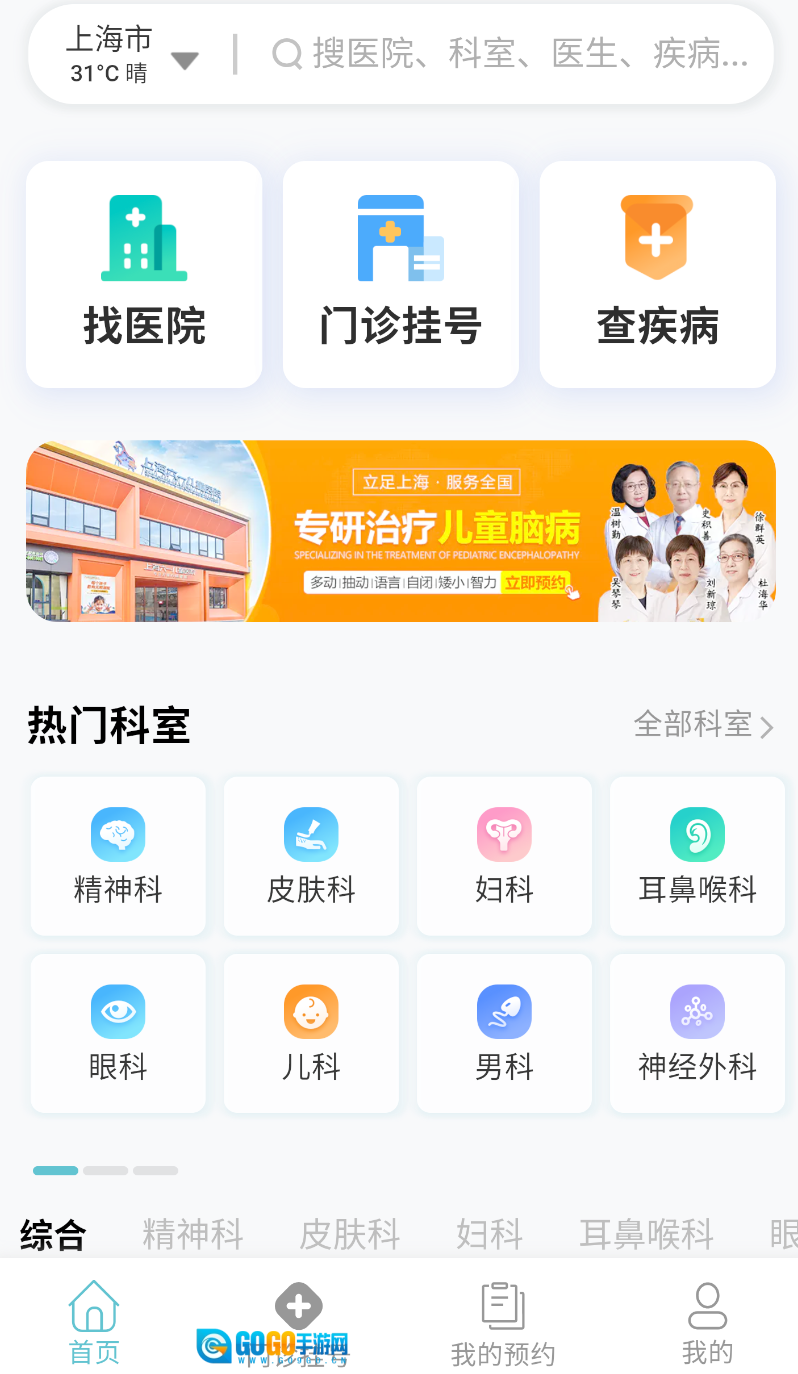Open the 神经外科 neurosurgery department icon
The image size is (798, 1374).
(696, 1032)
